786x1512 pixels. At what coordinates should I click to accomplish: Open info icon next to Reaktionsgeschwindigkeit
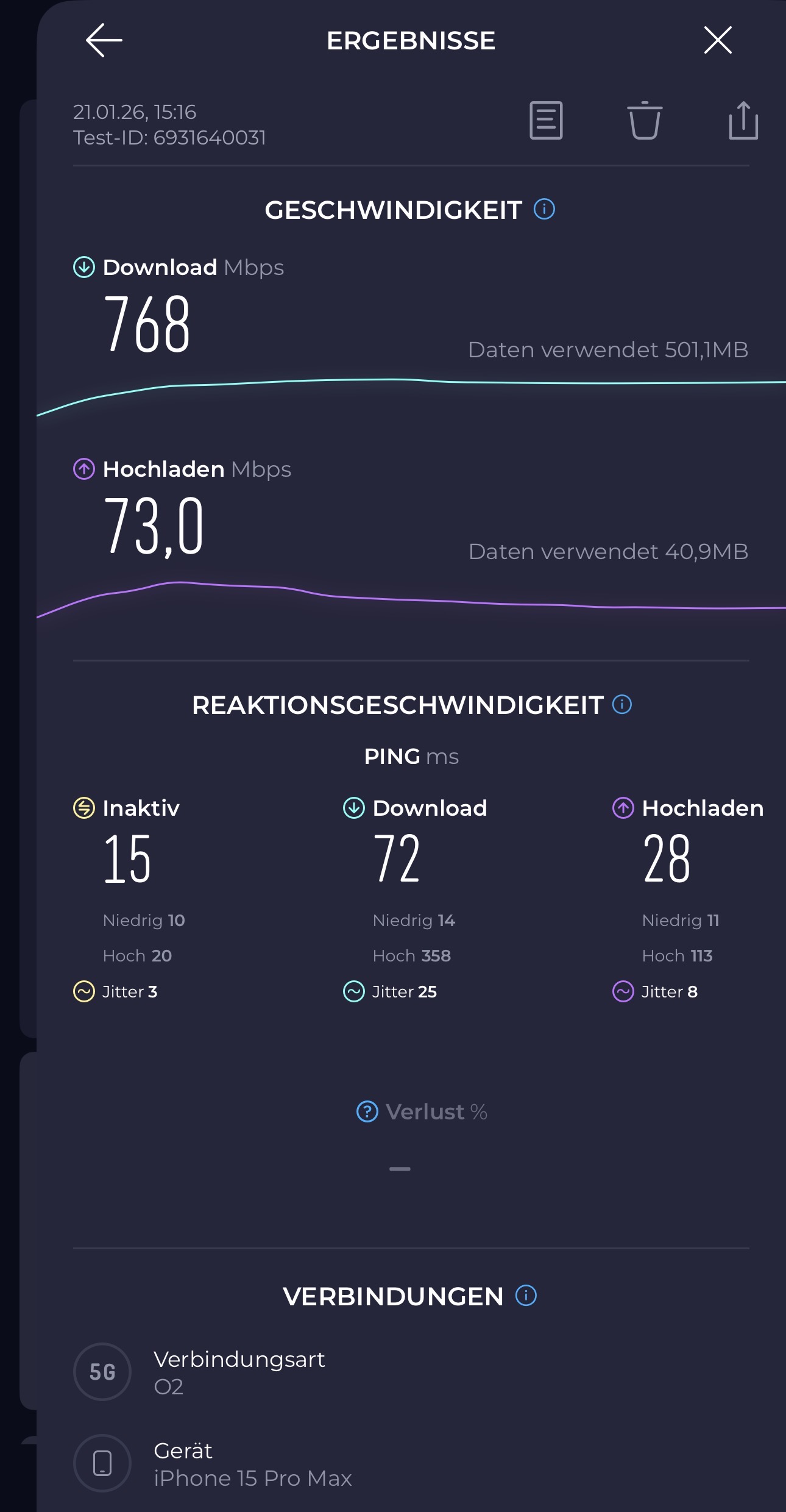click(622, 704)
